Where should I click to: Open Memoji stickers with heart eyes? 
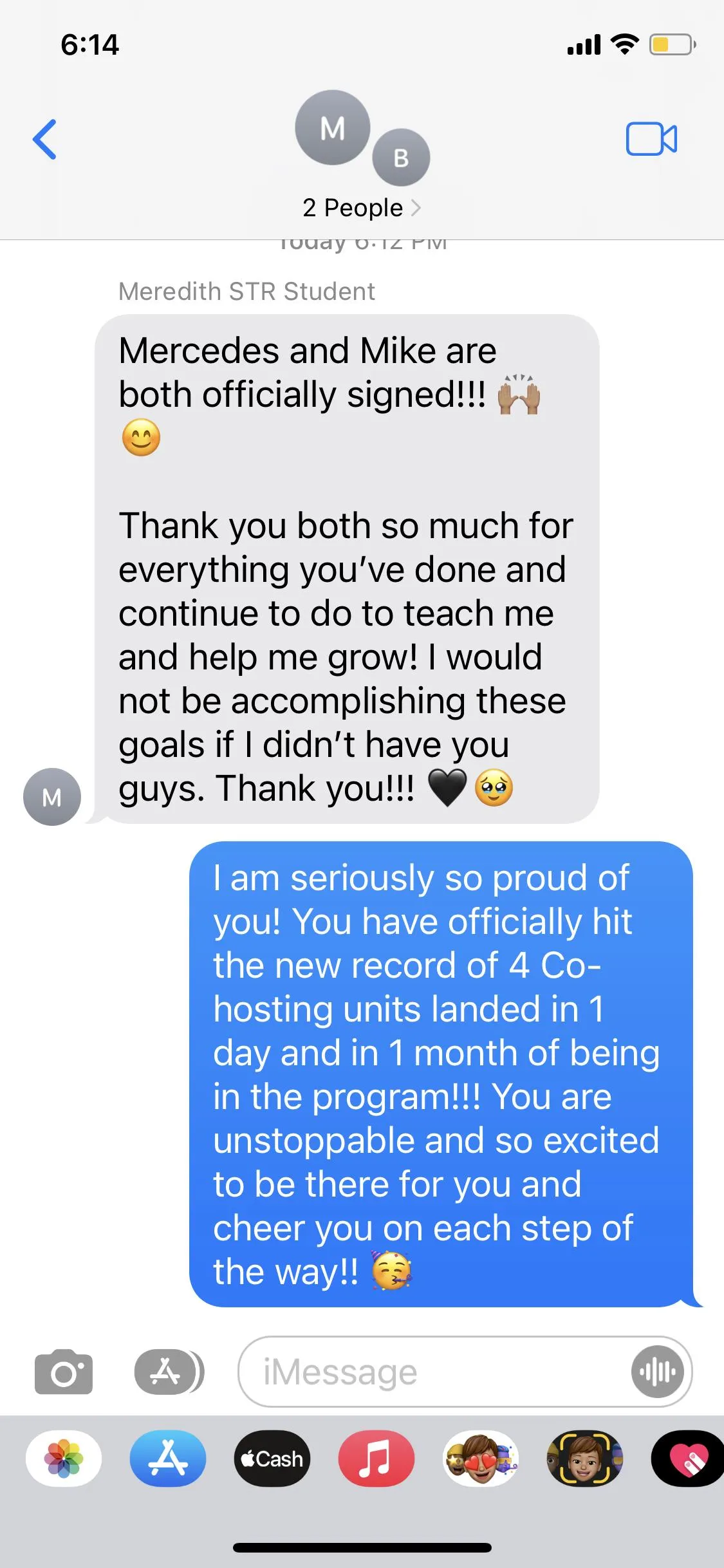[481, 1459]
